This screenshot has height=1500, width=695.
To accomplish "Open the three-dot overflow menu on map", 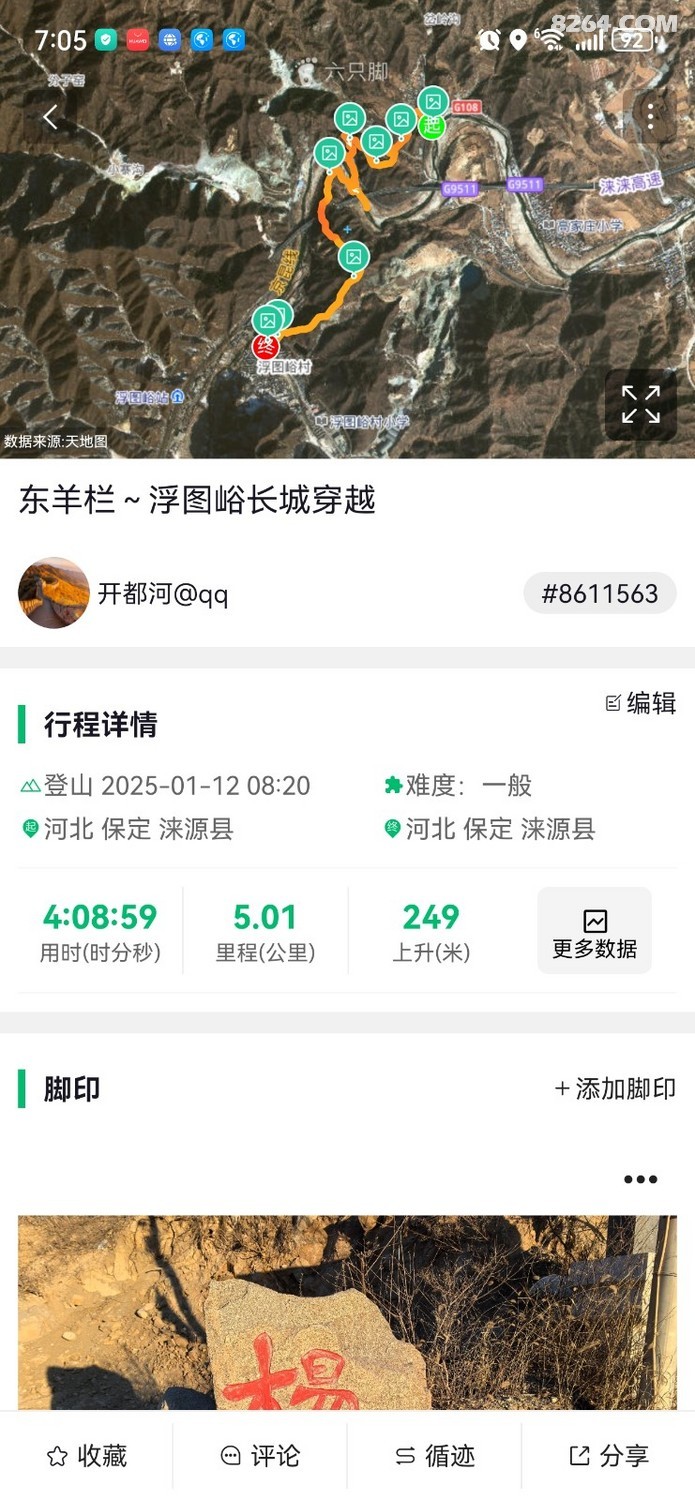I will coord(650,117).
